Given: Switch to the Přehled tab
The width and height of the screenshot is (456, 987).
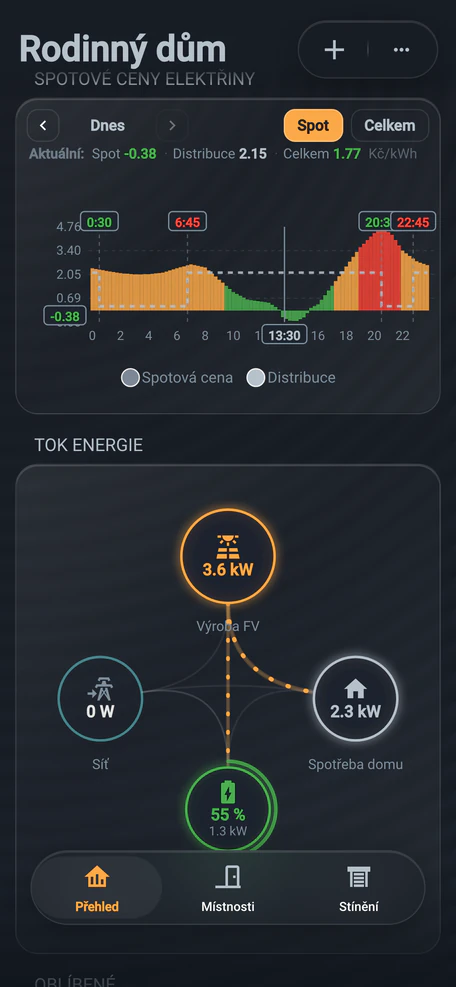Looking at the screenshot, I should pyautogui.click(x=97, y=888).
